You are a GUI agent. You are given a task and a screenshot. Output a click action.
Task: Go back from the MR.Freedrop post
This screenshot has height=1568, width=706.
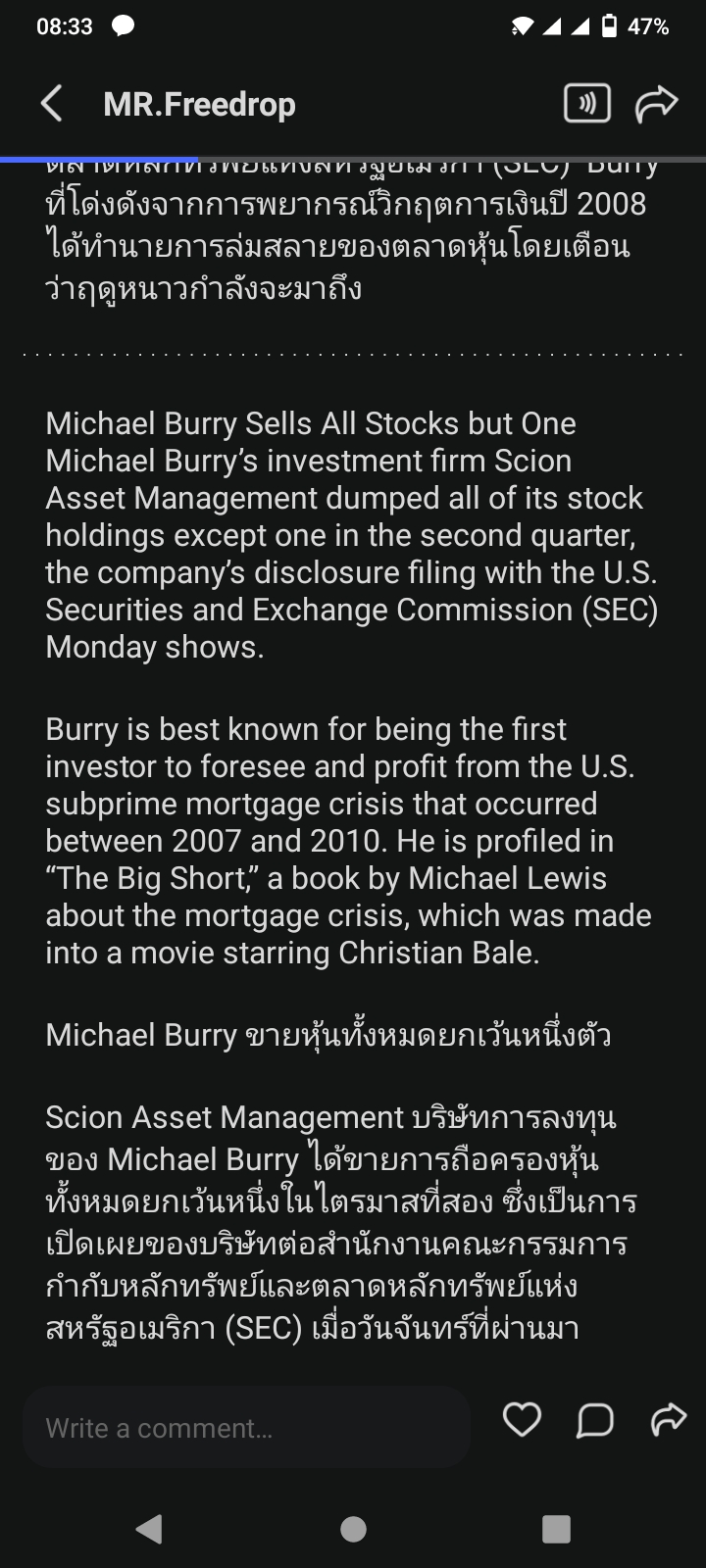point(52,103)
